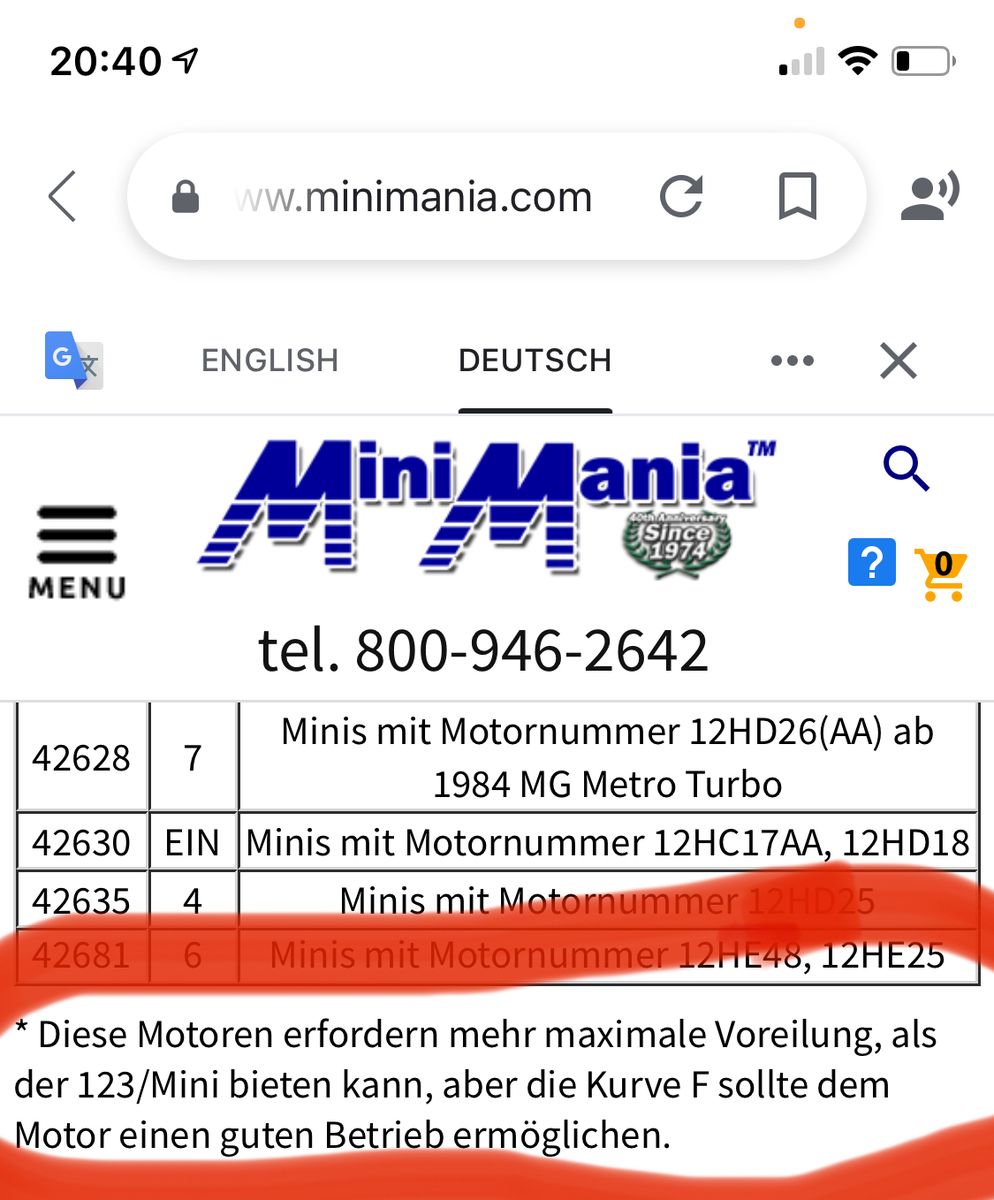The height and width of the screenshot is (1200, 994).
Task: Go back to the previous page
Action: point(62,196)
